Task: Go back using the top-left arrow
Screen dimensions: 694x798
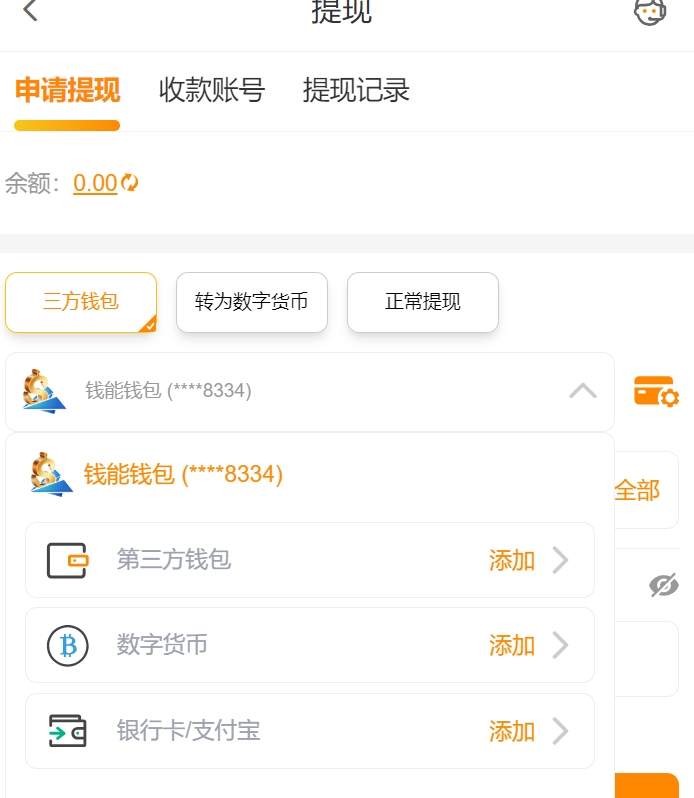Action: click(x=30, y=11)
